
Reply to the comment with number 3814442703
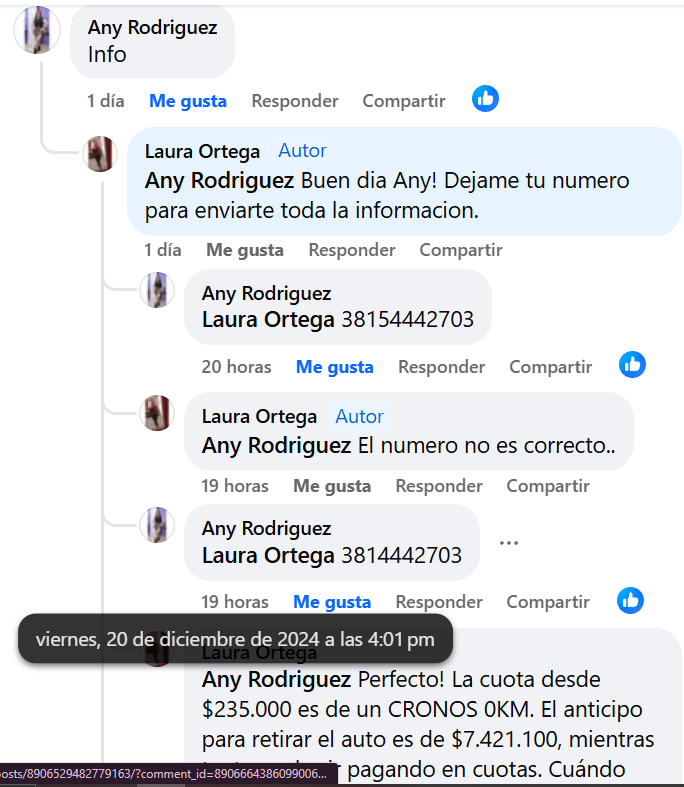438,602
